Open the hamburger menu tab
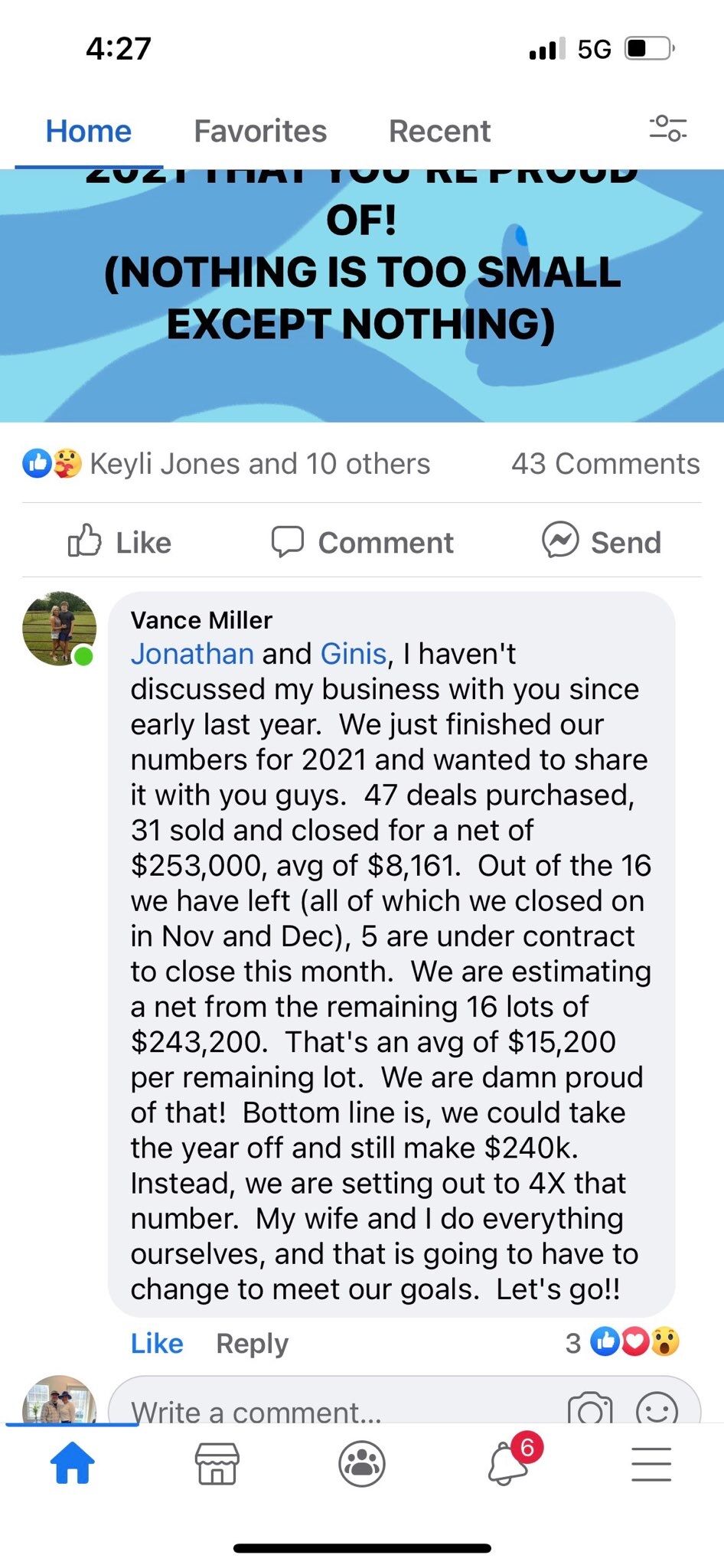Viewport: 724px width, 1568px height. (651, 1464)
